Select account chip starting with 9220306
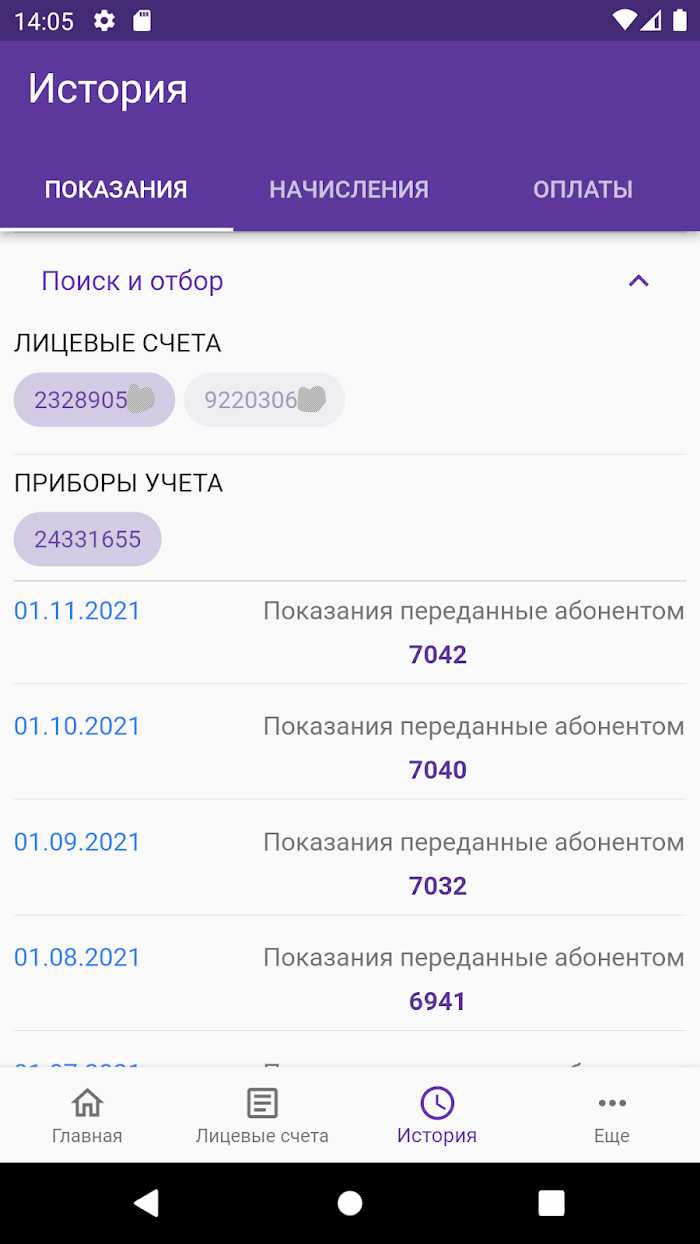This screenshot has height=1244, width=700. click(264, 400)
